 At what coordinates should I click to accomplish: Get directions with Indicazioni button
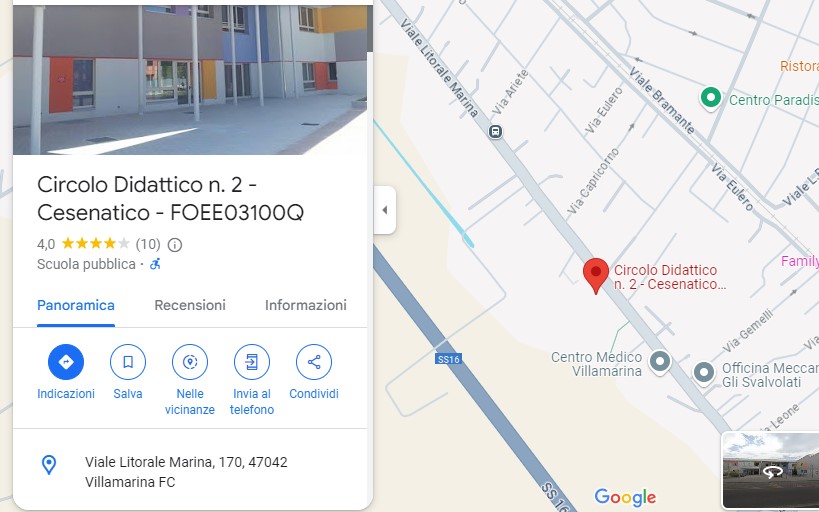[66, 362]
